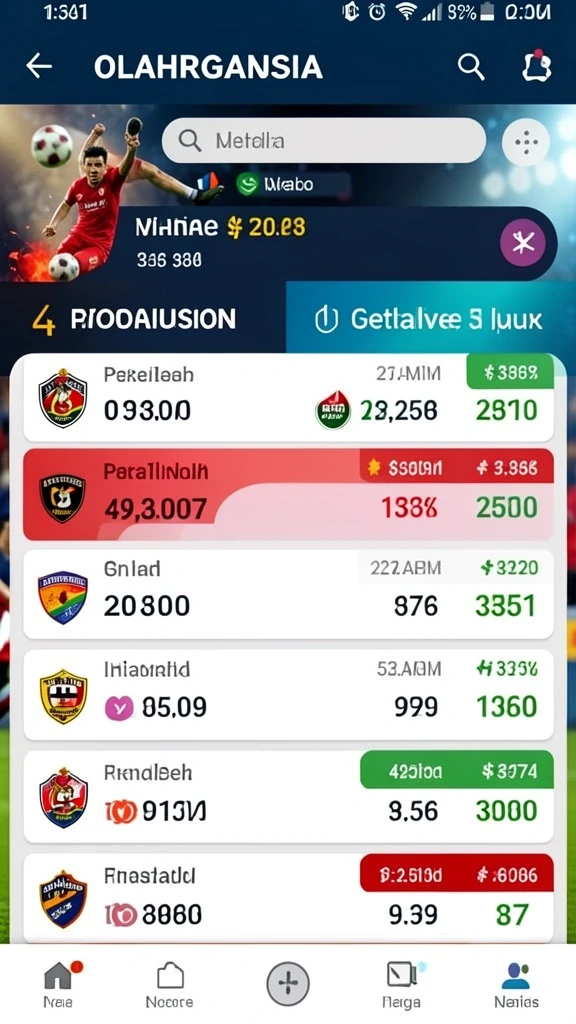
Task: Open the Gnlad row
Action: [288, 594]
